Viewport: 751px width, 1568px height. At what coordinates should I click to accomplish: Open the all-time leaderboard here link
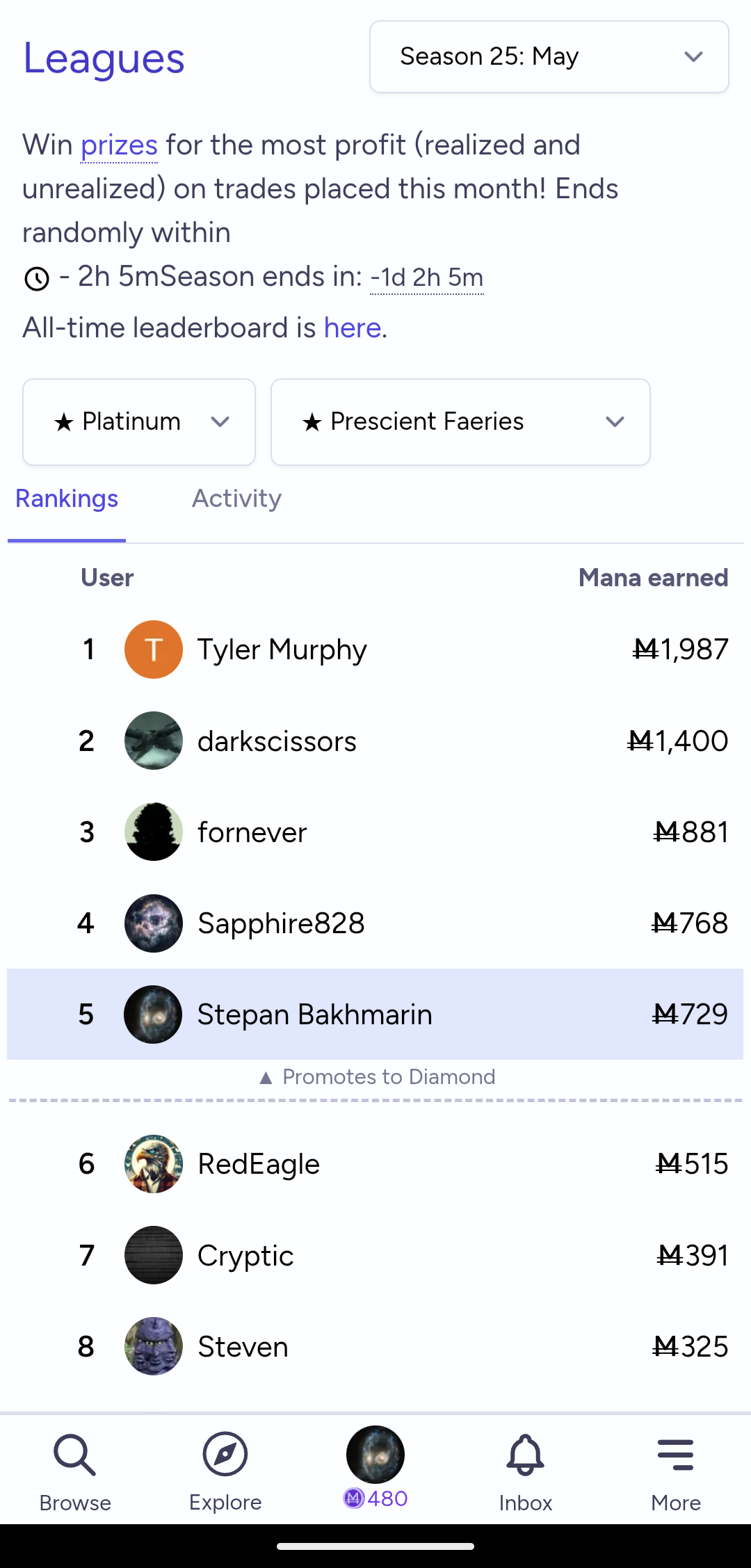[x=352, y=328]
